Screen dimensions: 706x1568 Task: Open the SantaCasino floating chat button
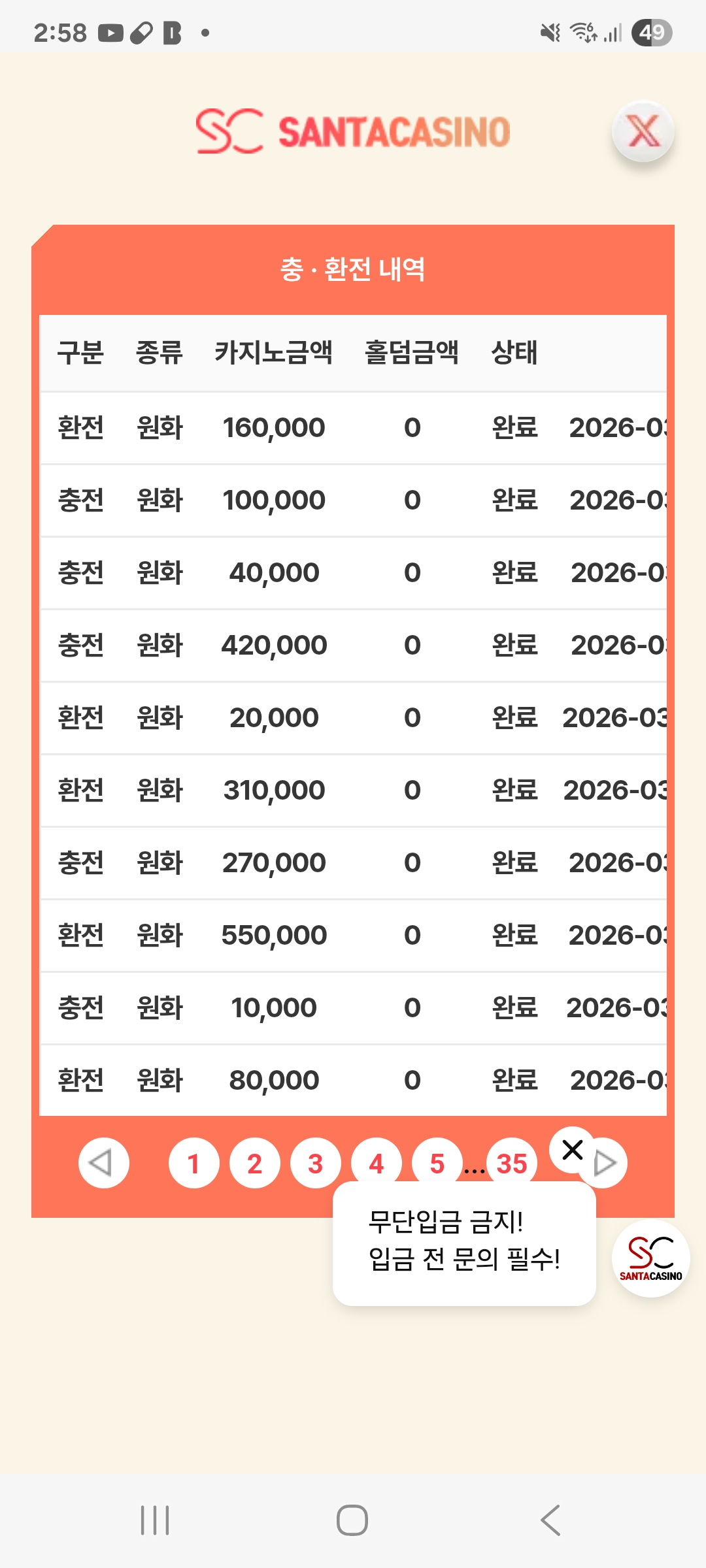point(650,1258)
